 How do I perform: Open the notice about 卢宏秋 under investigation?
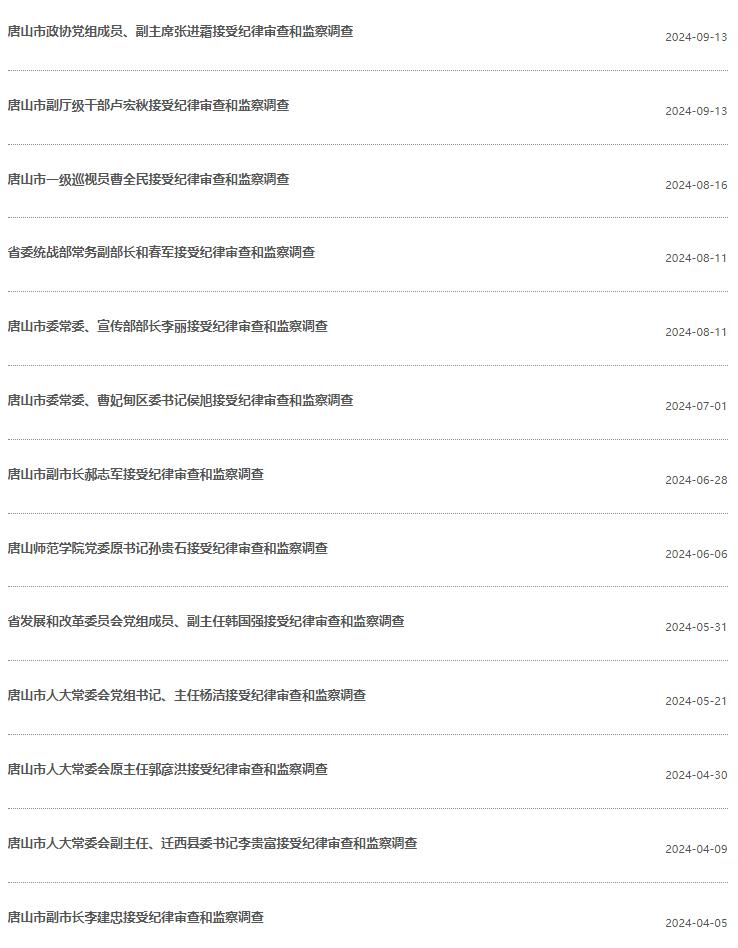[148, 105]
